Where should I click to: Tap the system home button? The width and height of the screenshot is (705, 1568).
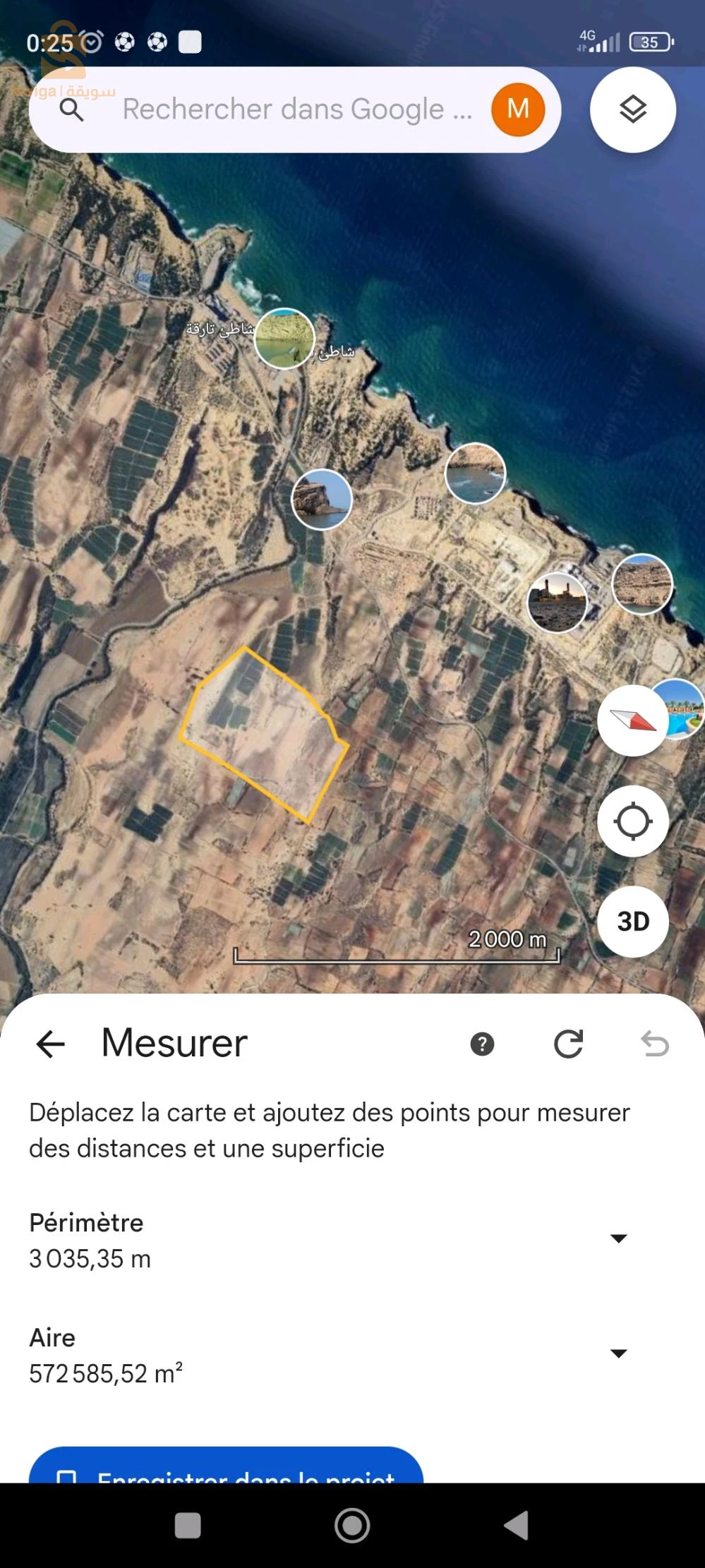352,1526
